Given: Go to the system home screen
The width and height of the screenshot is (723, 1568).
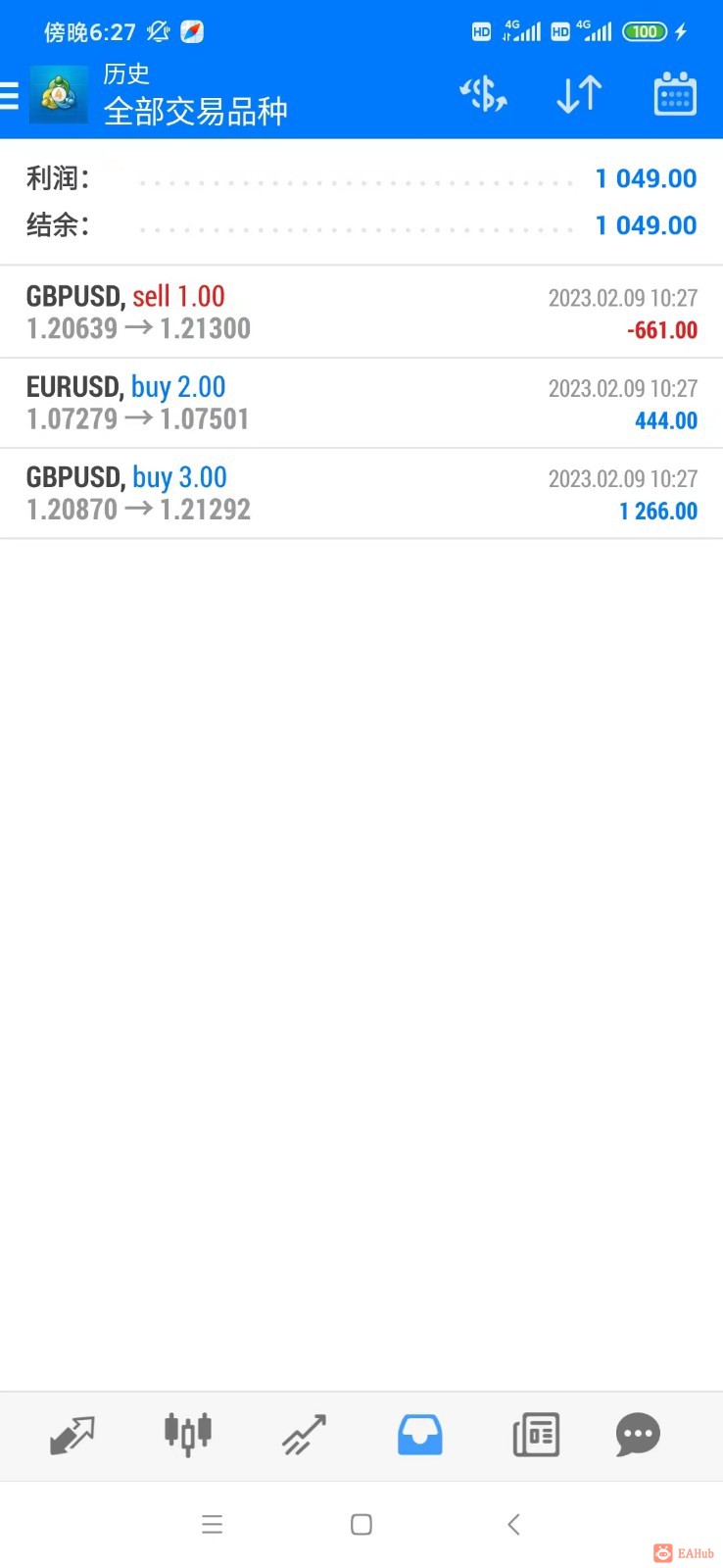Looking at the screenshot, I should 361,1524.
